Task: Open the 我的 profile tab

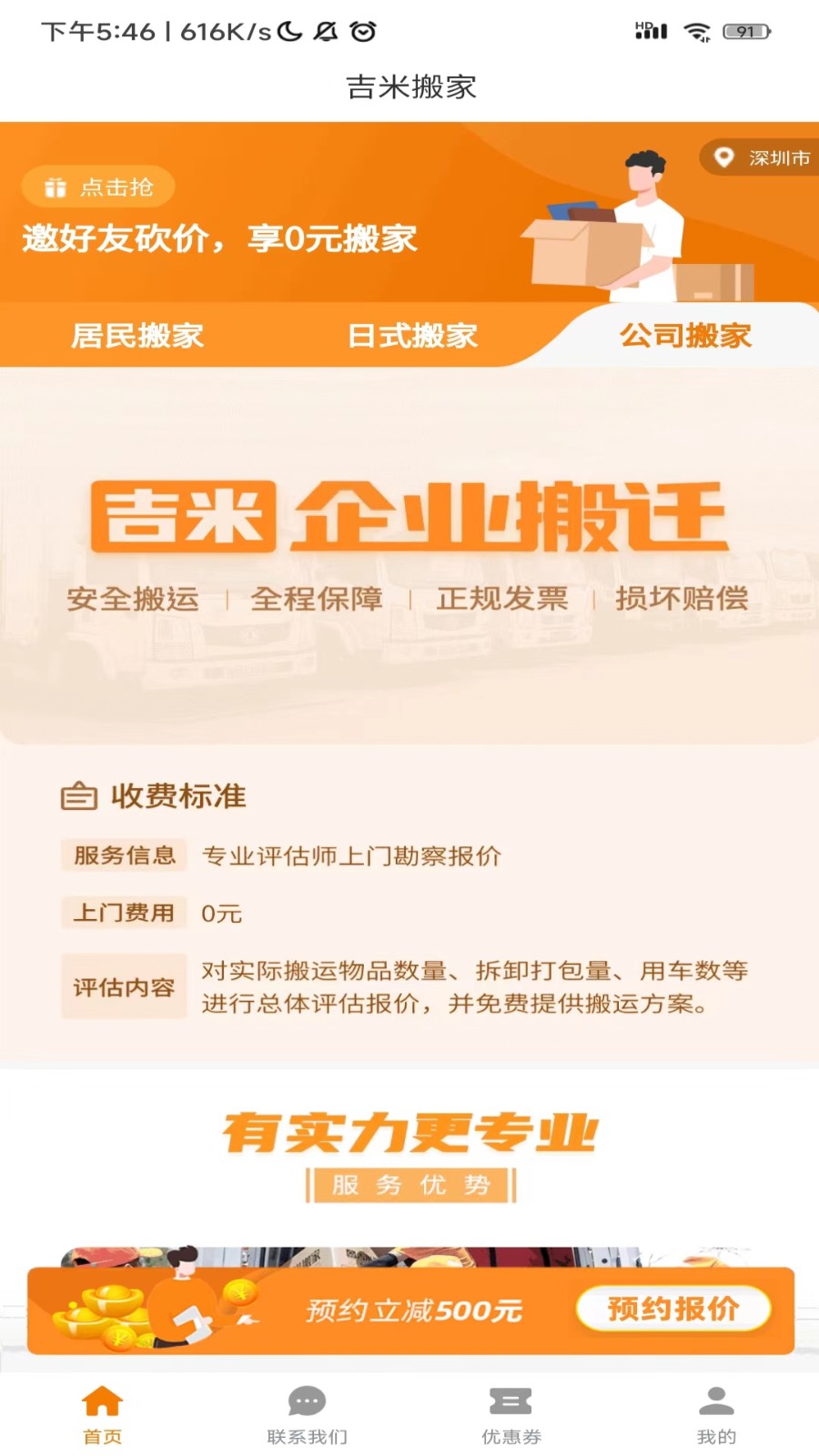Action: [x=716, y=1414]
